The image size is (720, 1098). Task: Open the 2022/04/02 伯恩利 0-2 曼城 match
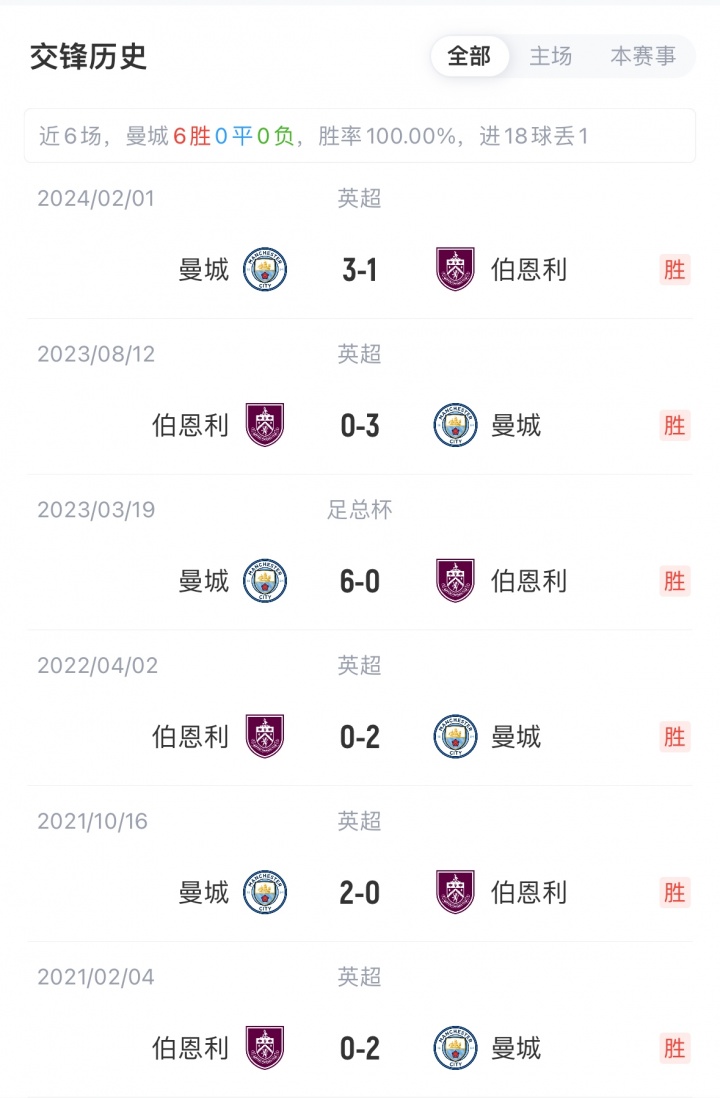click(360, 737)
